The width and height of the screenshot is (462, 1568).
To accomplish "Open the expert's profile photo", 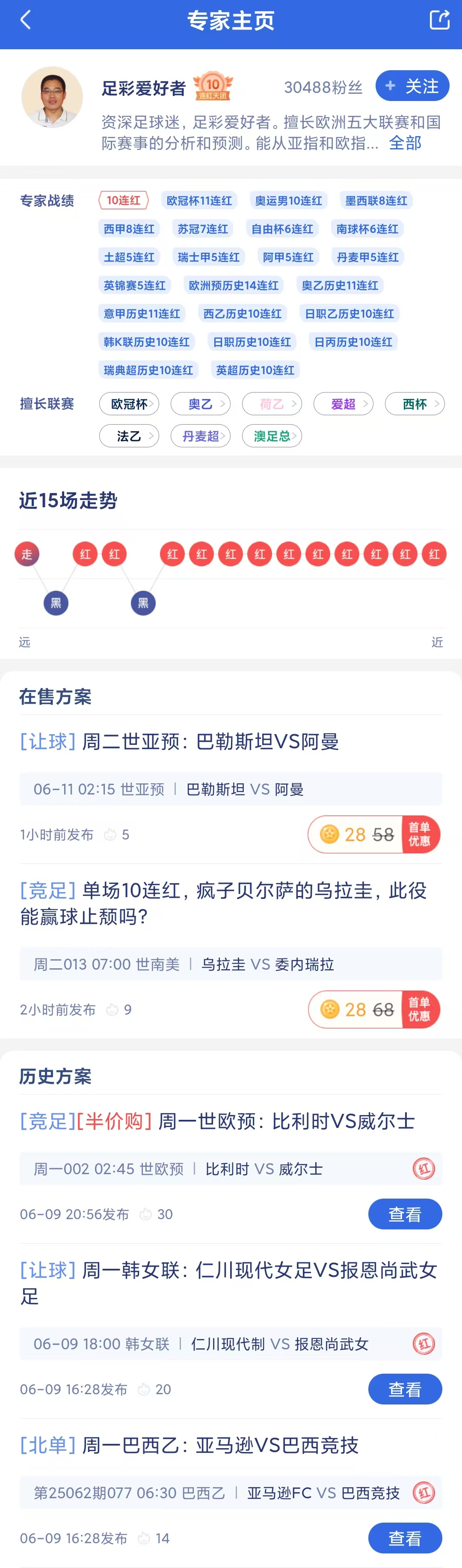I will click(52, 97).
